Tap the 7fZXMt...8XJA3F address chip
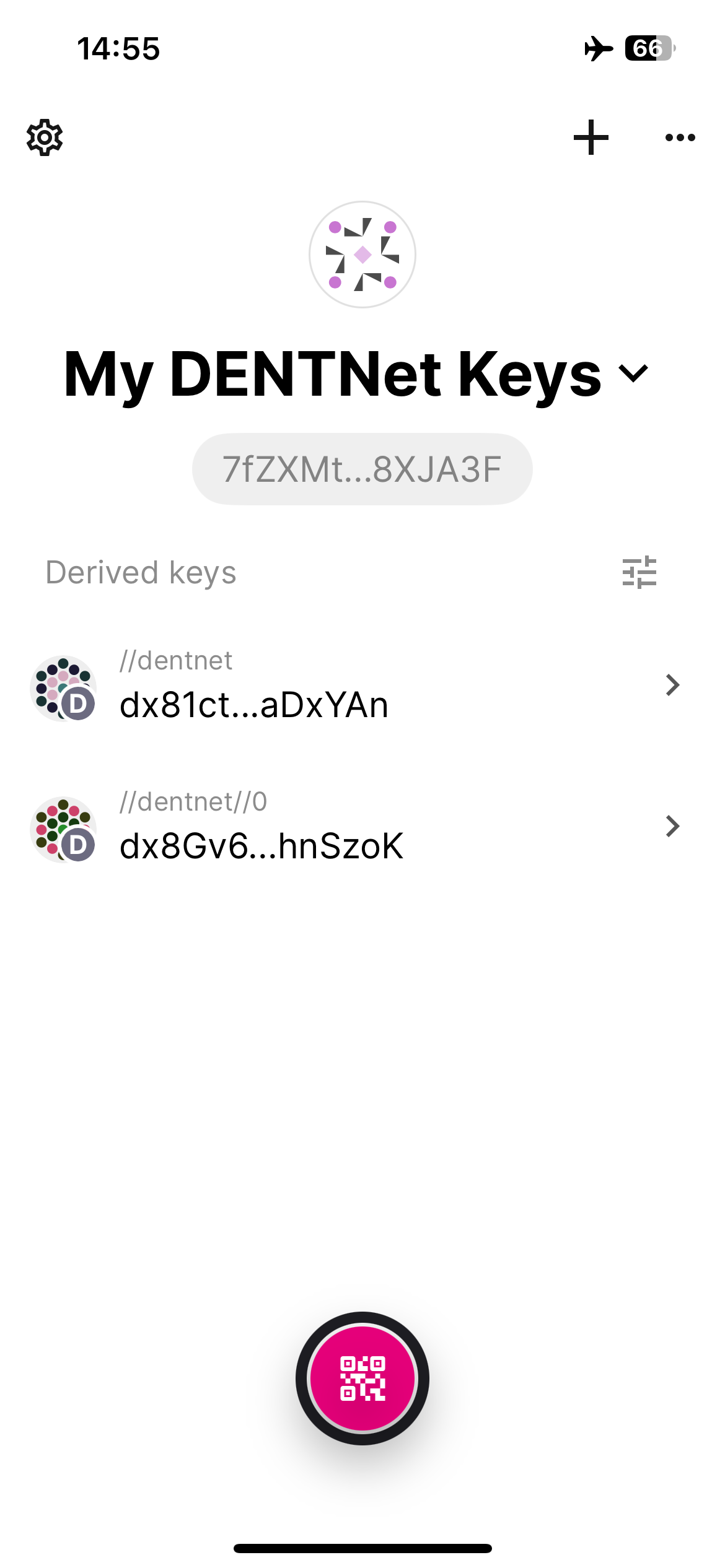The width and height of the screenshot is (725, 1568). pos(362,469)
